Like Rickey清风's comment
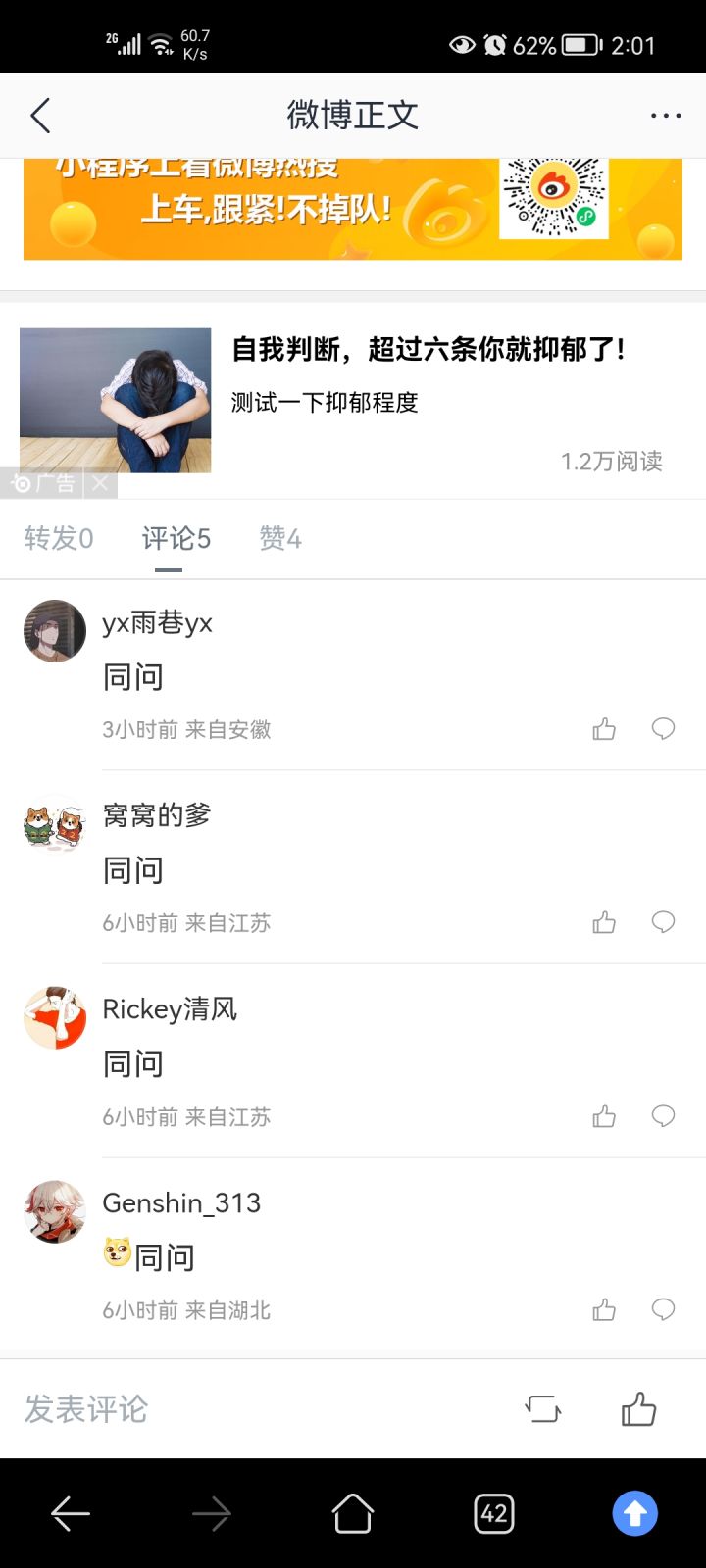706x1568 pixels. click(x=604, y=1116)
